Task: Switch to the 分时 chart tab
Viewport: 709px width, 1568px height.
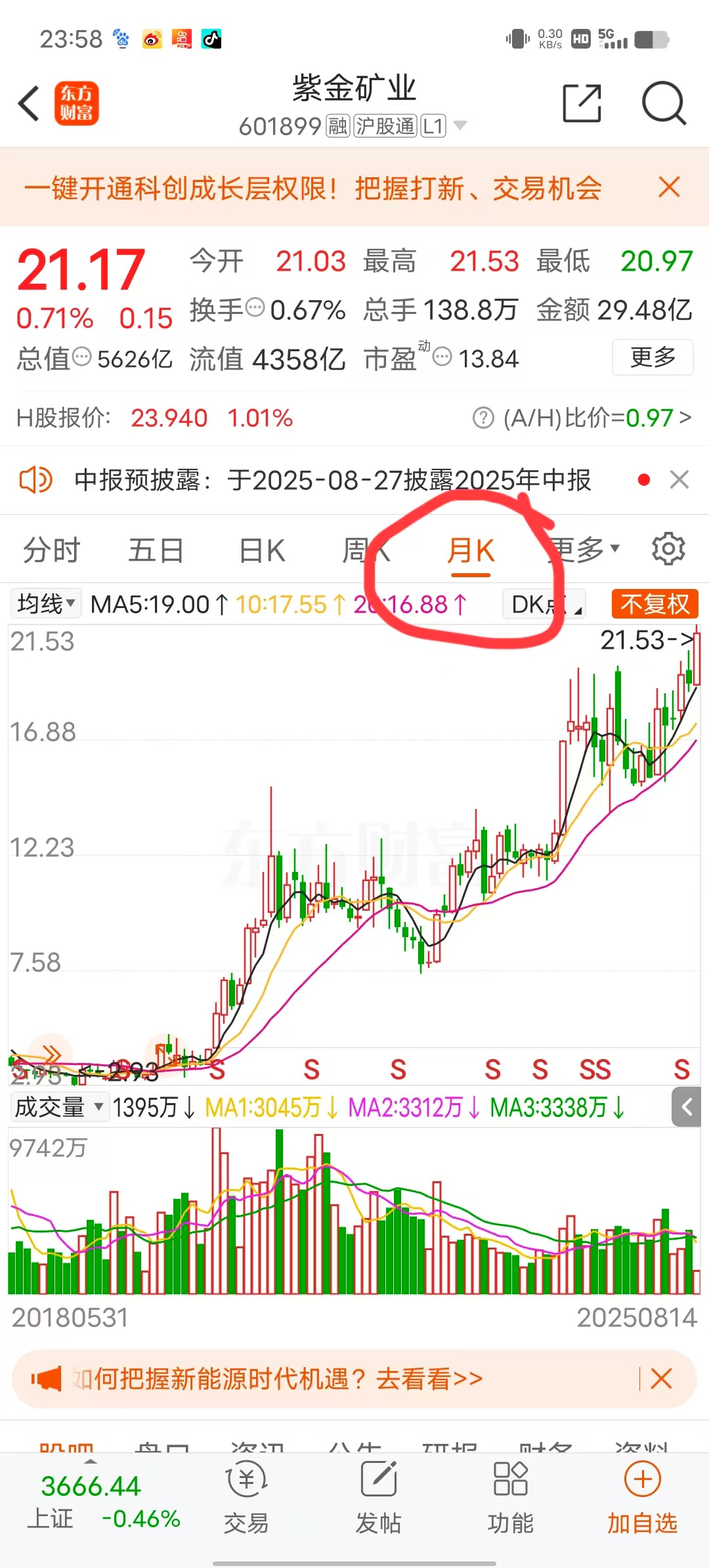Action: [x=51, y=550]
